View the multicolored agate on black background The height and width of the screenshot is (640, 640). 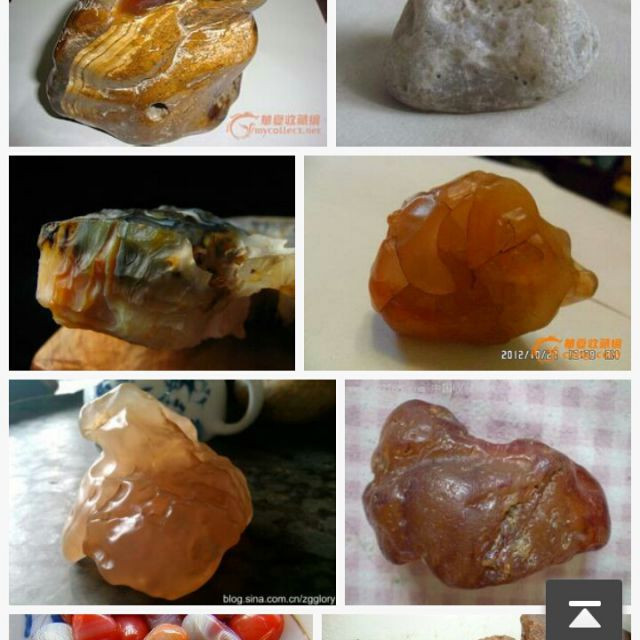coord(152,263)
